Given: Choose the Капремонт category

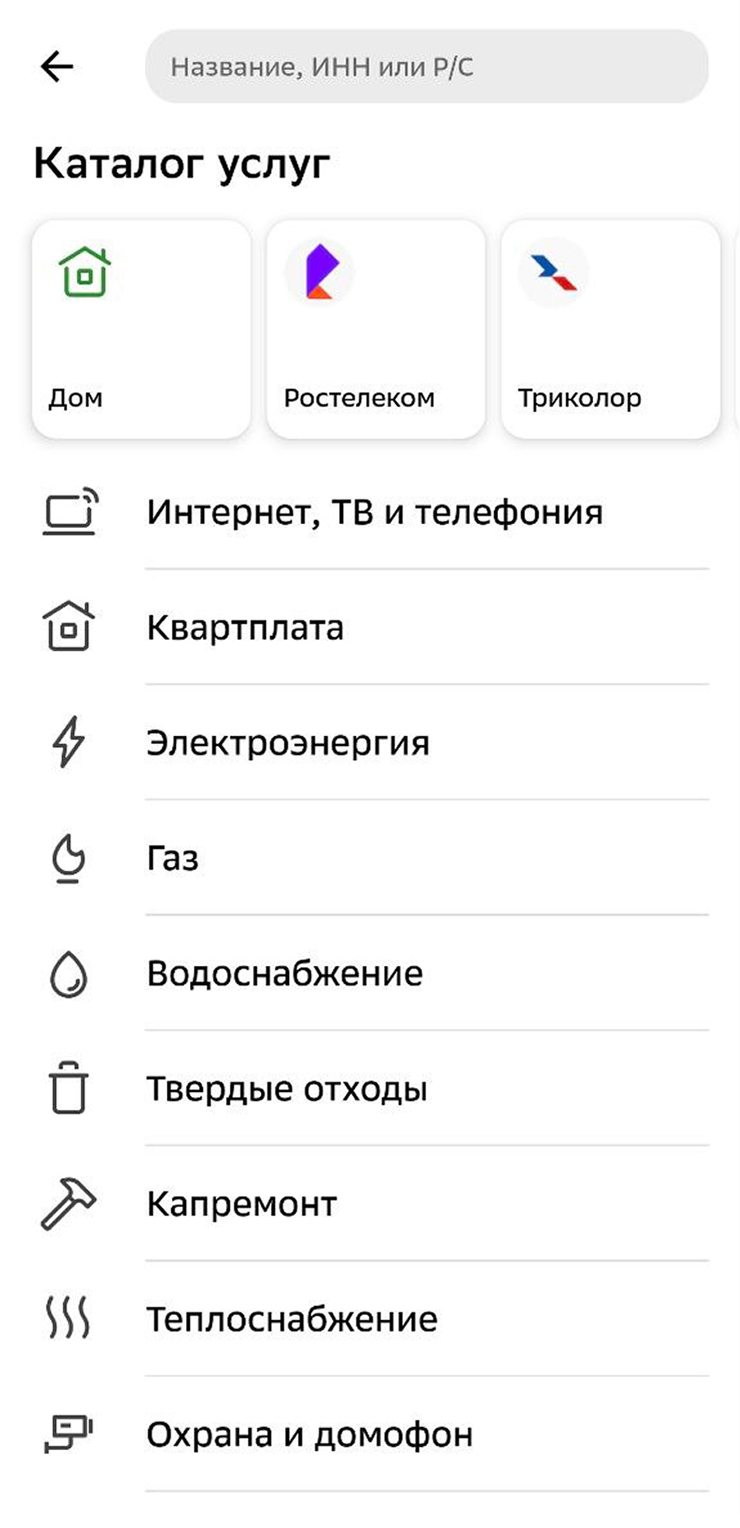Looking at the screenshot, I should [x=241, y=1204].
